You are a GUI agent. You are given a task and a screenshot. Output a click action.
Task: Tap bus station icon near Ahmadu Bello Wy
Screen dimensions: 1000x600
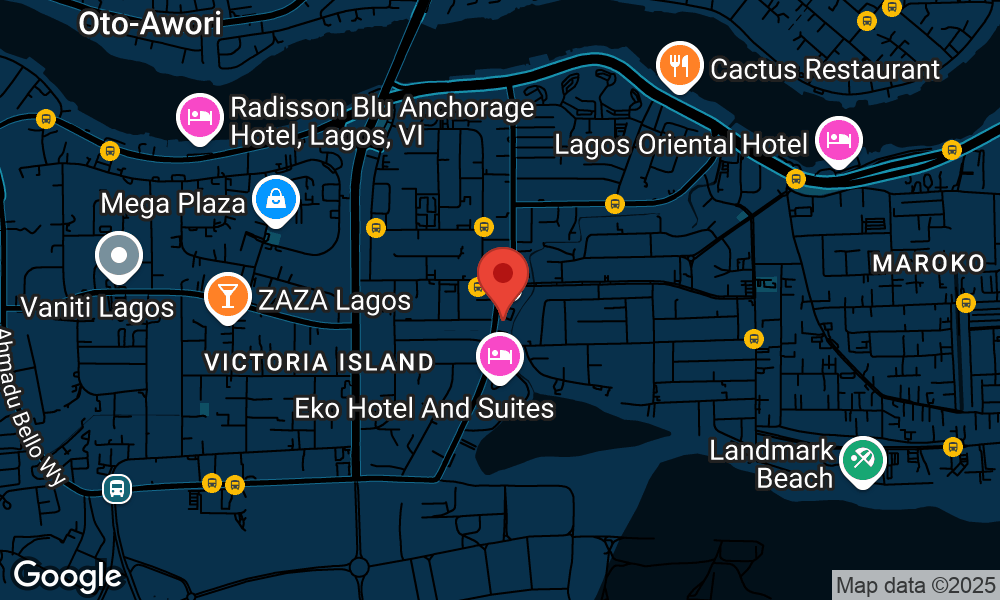pos(117,488)
